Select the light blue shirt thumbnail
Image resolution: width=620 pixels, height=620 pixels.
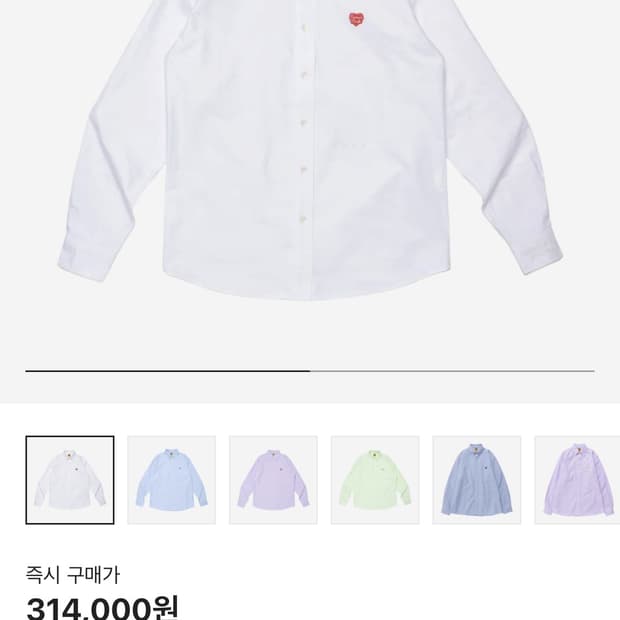point(172,480)
